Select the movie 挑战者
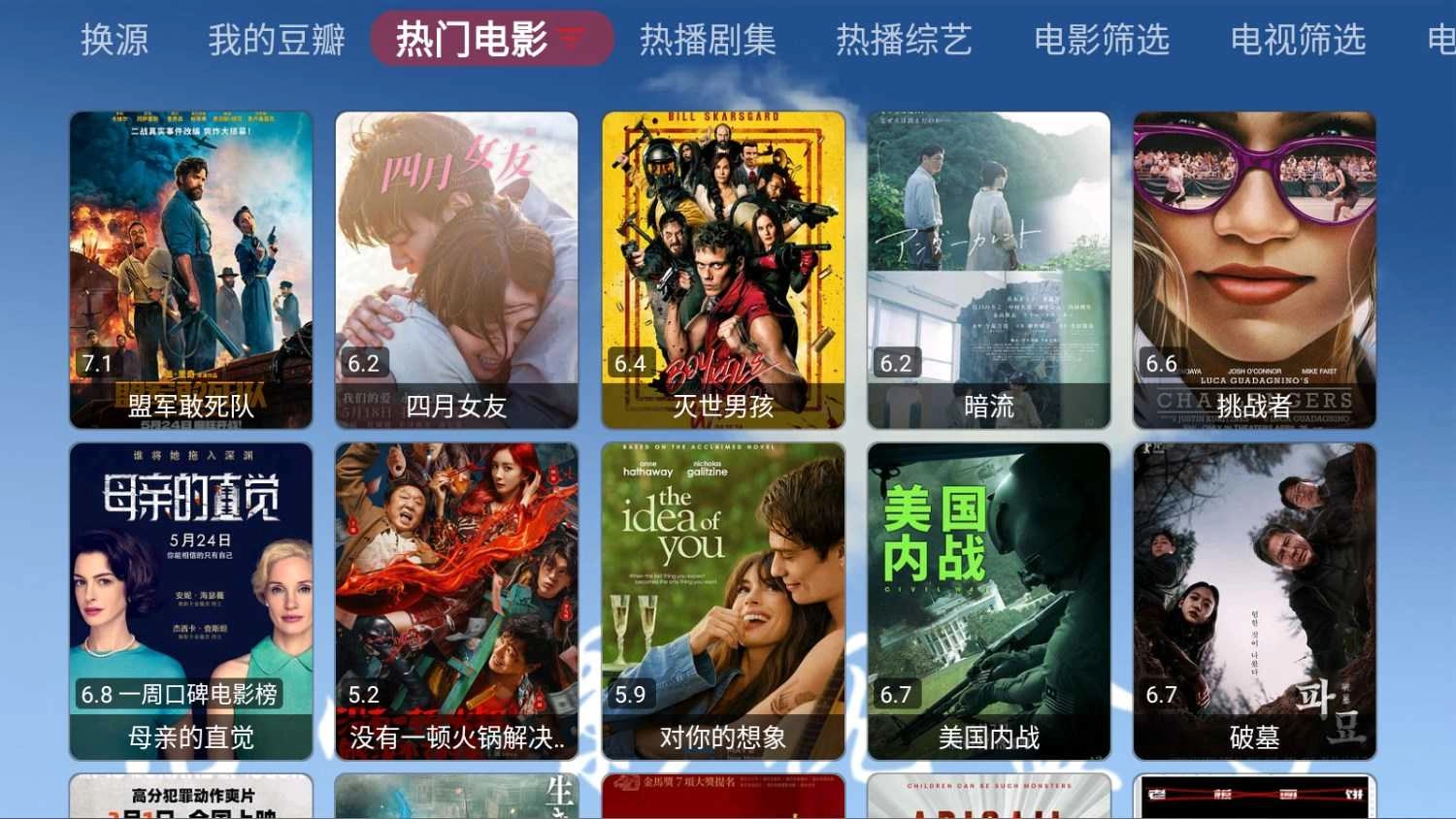The width and height of the screenshot is (1456, 819). click(x=1255, y=270)
